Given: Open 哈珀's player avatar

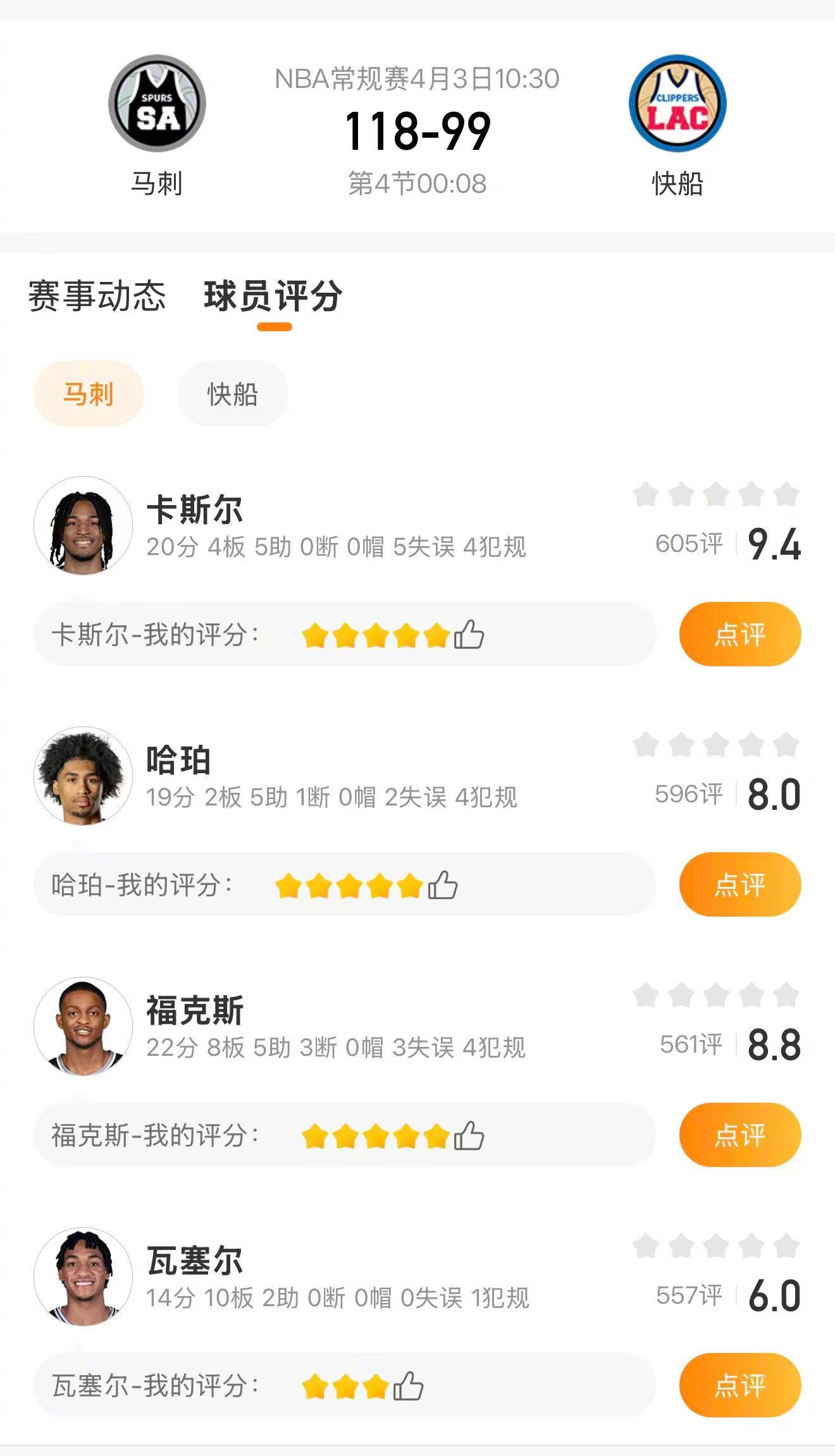Looking at the screenshot, I should click(82, 776).
